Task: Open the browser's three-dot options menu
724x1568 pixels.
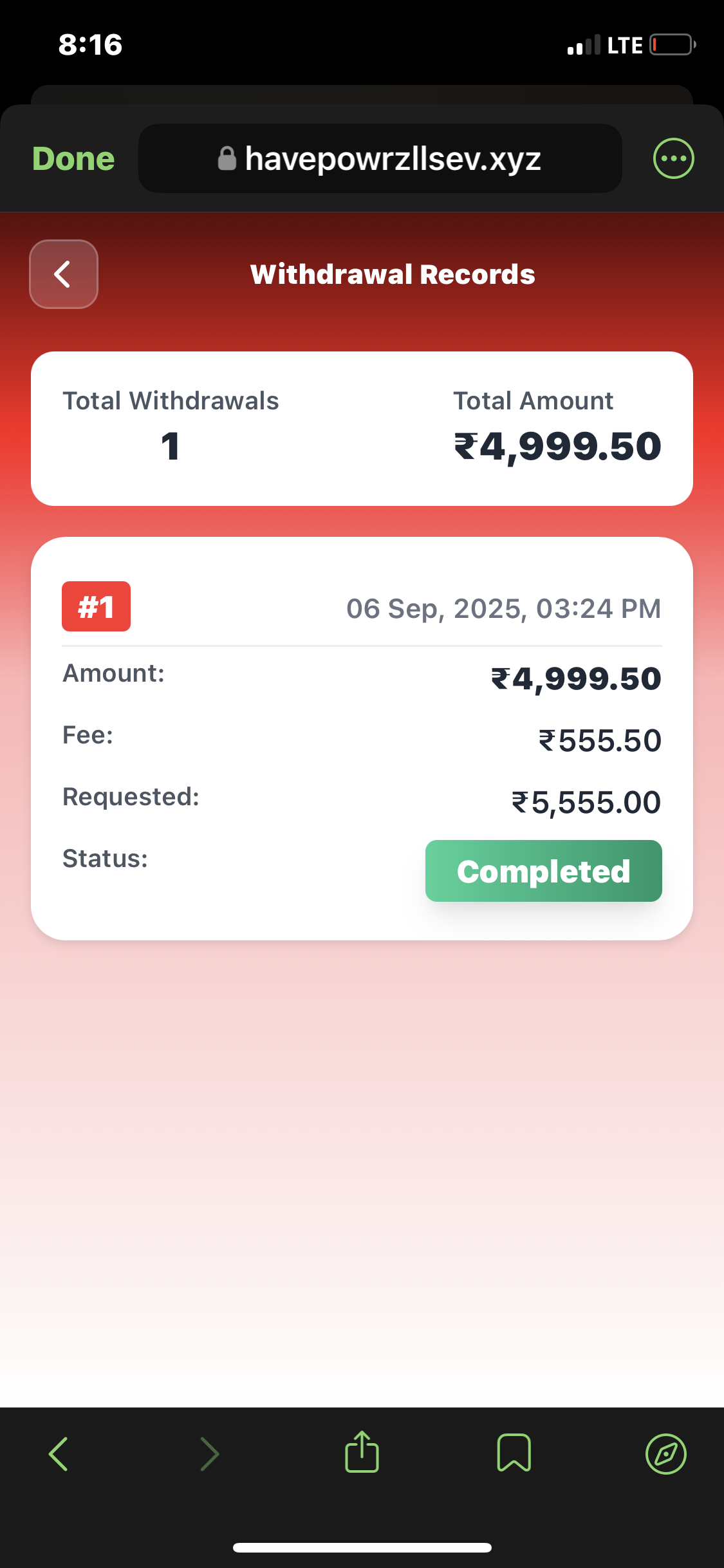Action: [x=673, y=158]
